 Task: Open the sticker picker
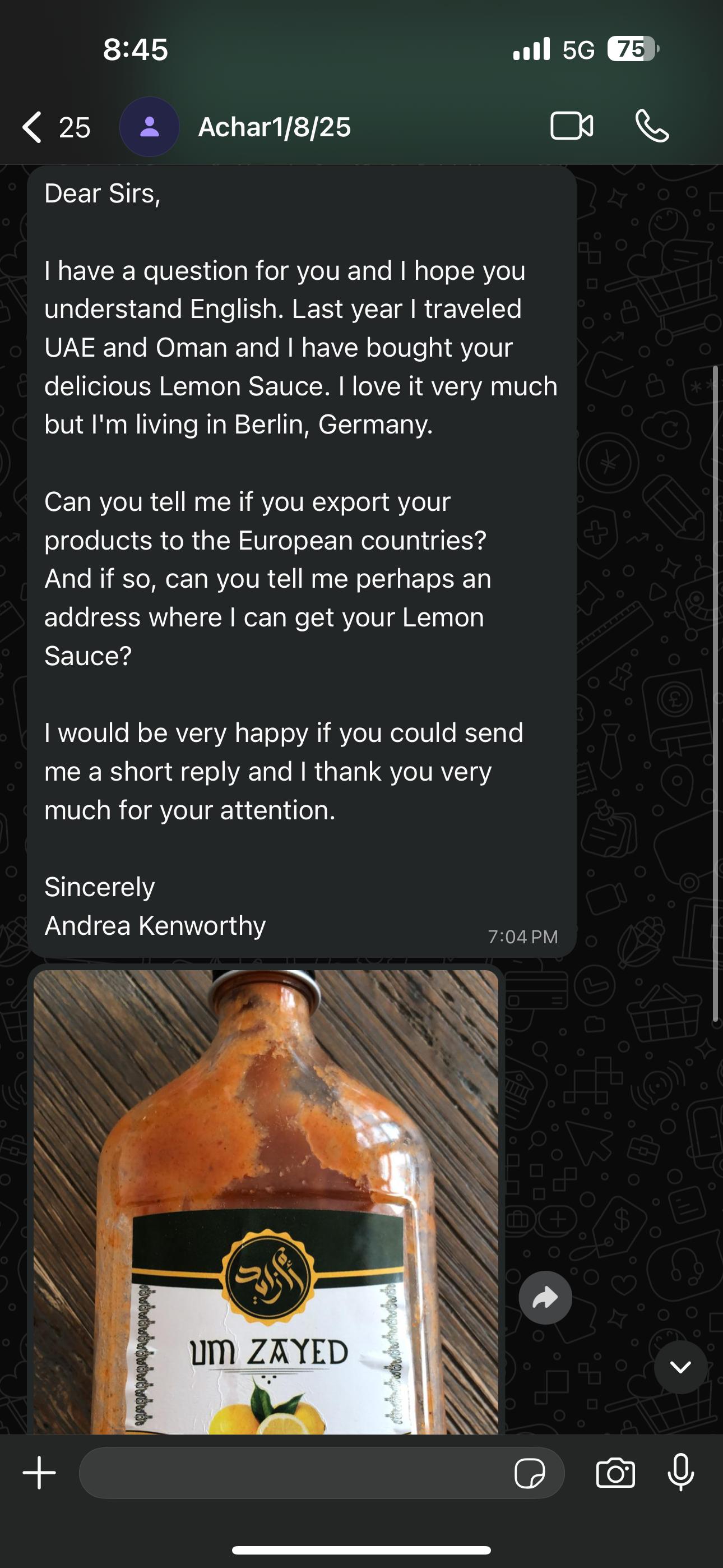click(530, 1474)
